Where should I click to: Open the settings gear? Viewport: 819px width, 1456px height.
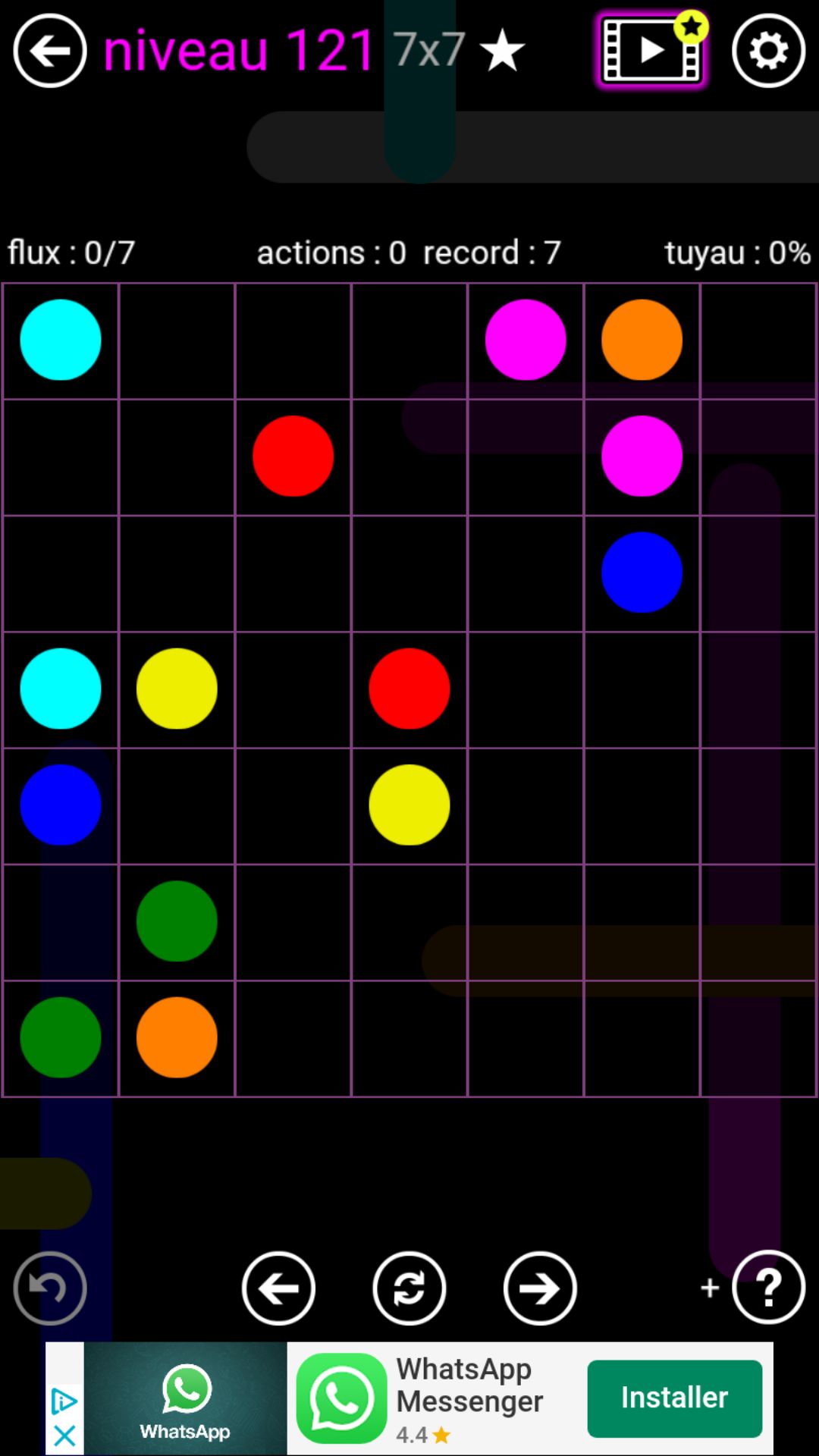tap(768, 51)
